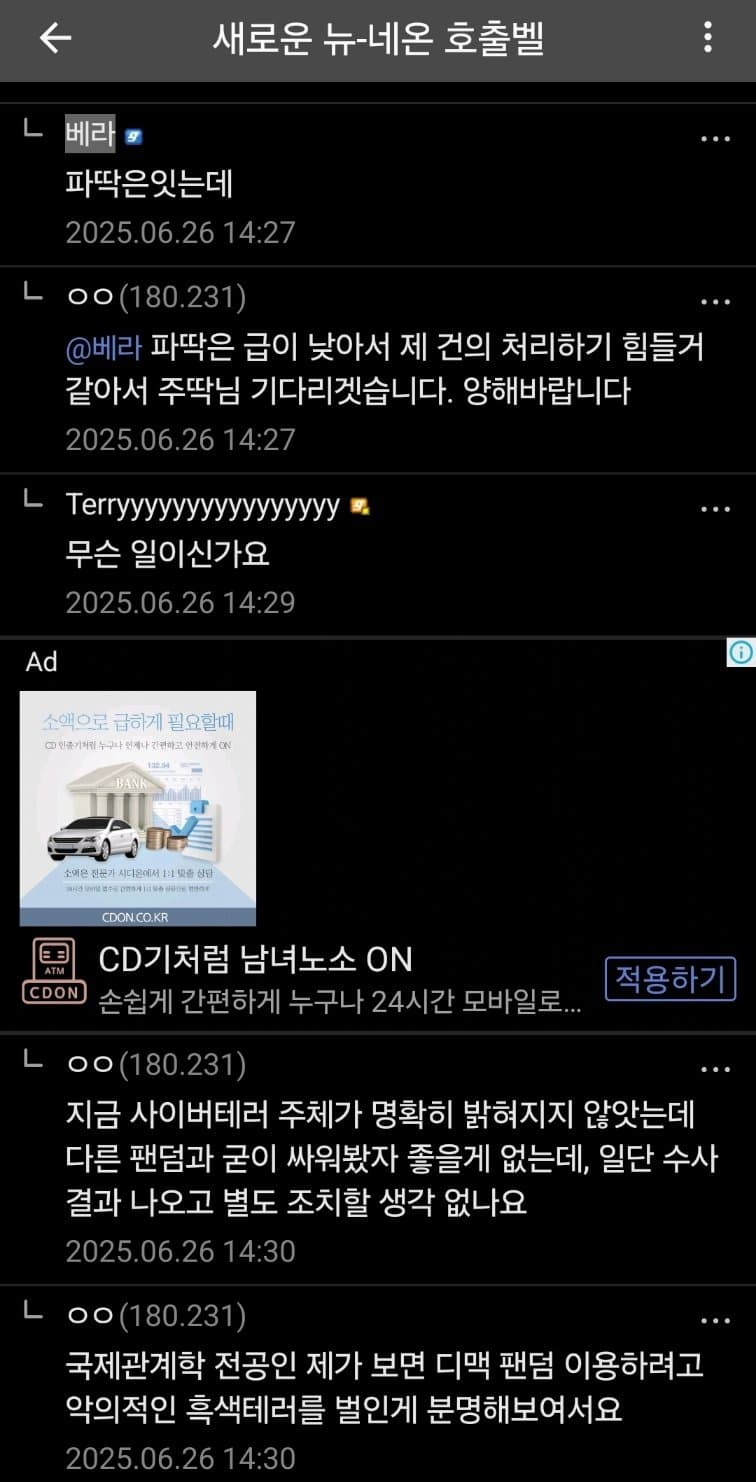756x1482 pixels.
Task: Open options for comment posted 14:29
Action: click(715, 509)
